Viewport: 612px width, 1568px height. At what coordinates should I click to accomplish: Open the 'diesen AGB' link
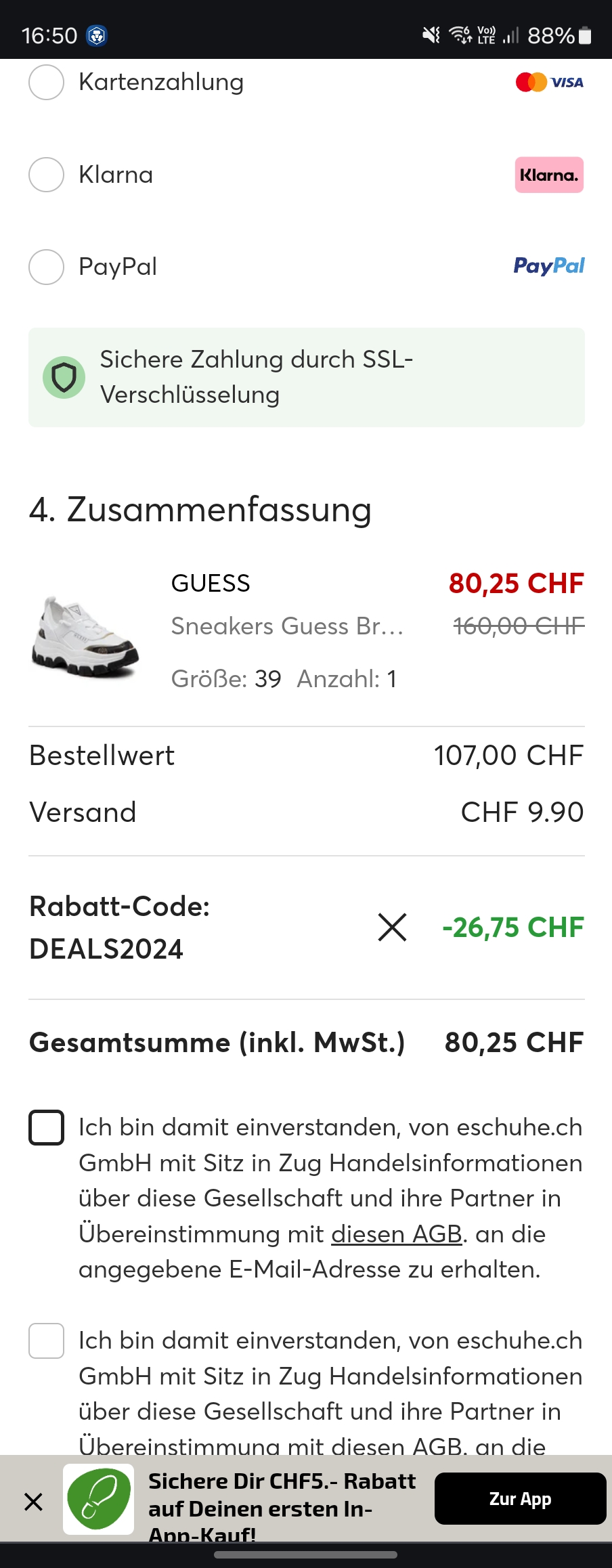(396, 1234)
